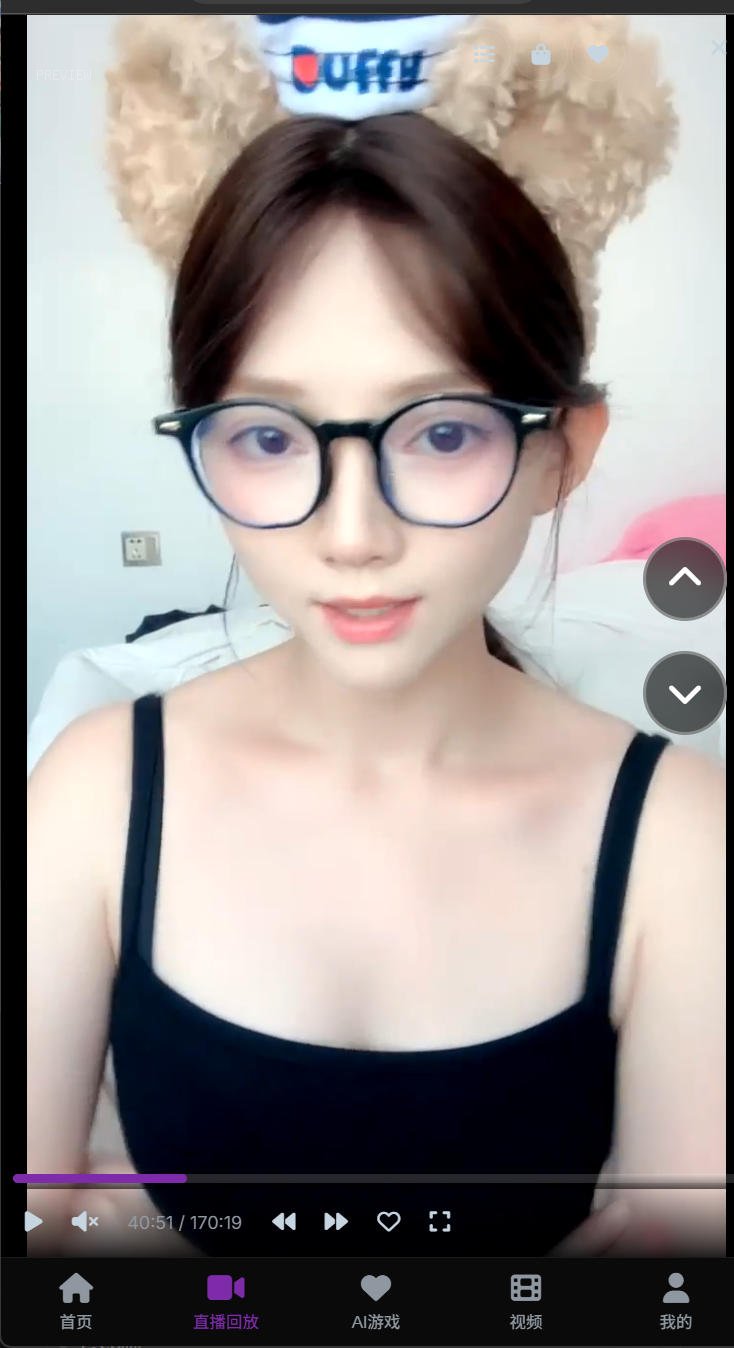Go to the previous video with up arrow
The height and width of the screenshot is (1348, 734).
(684, 578)
